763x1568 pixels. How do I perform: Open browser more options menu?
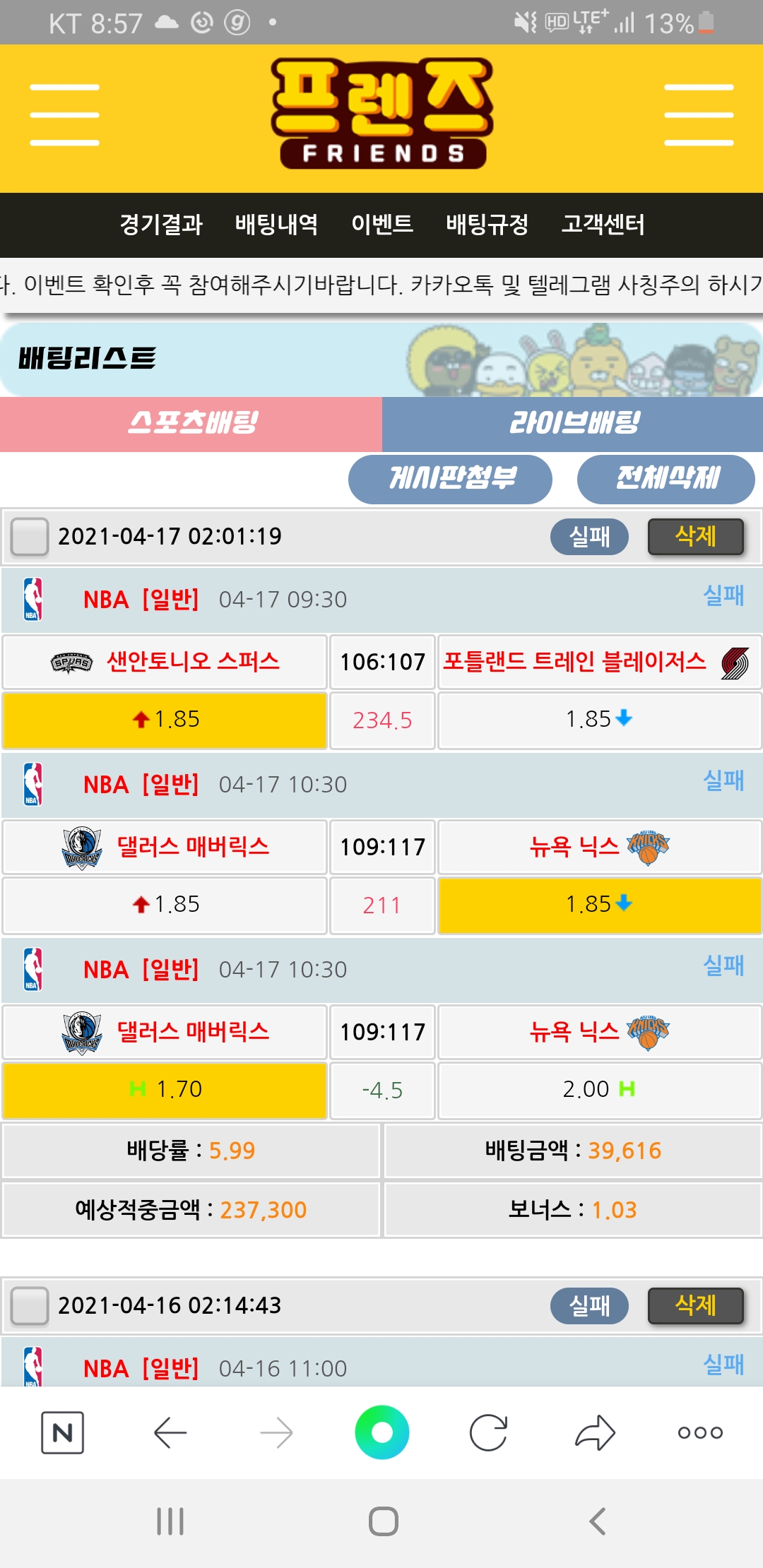click(700, 1432)
